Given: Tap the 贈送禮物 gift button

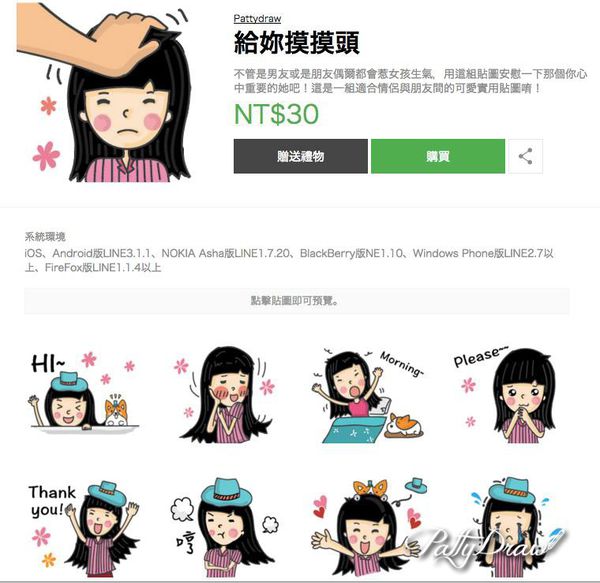Looking at the screenshot, I should pos(299,157).
